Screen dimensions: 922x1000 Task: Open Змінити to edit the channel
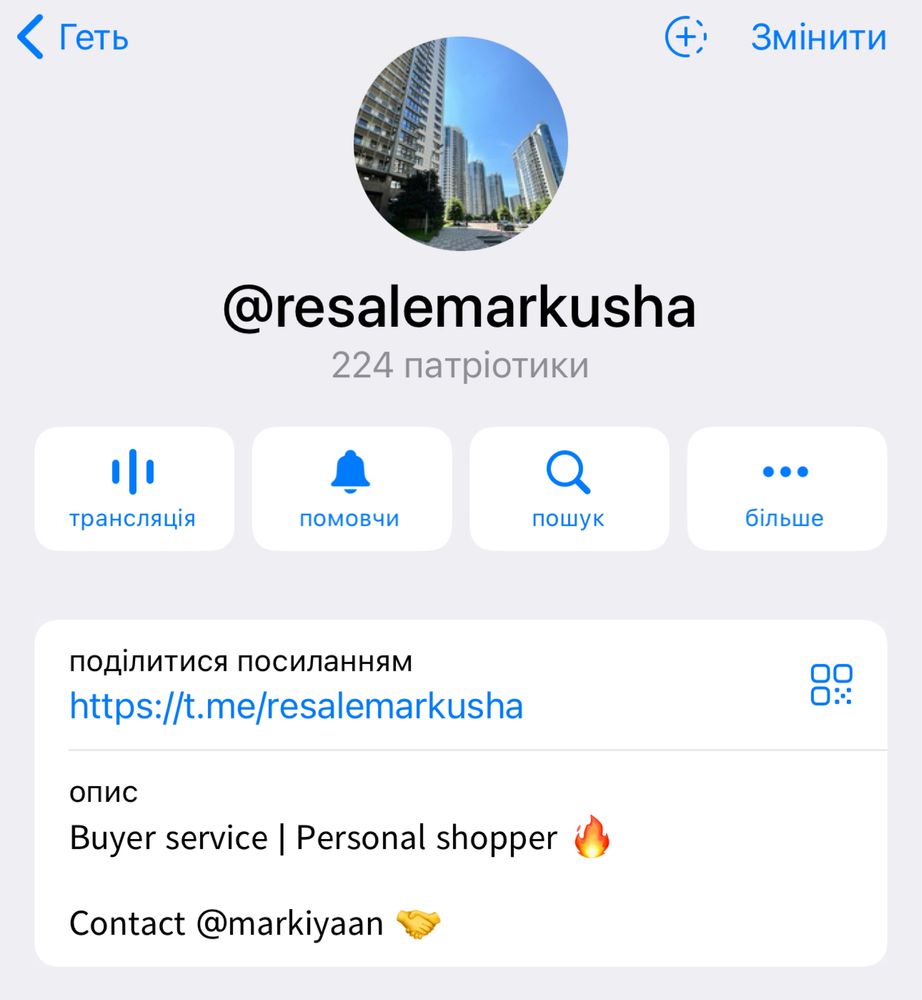tap(818, 38)
